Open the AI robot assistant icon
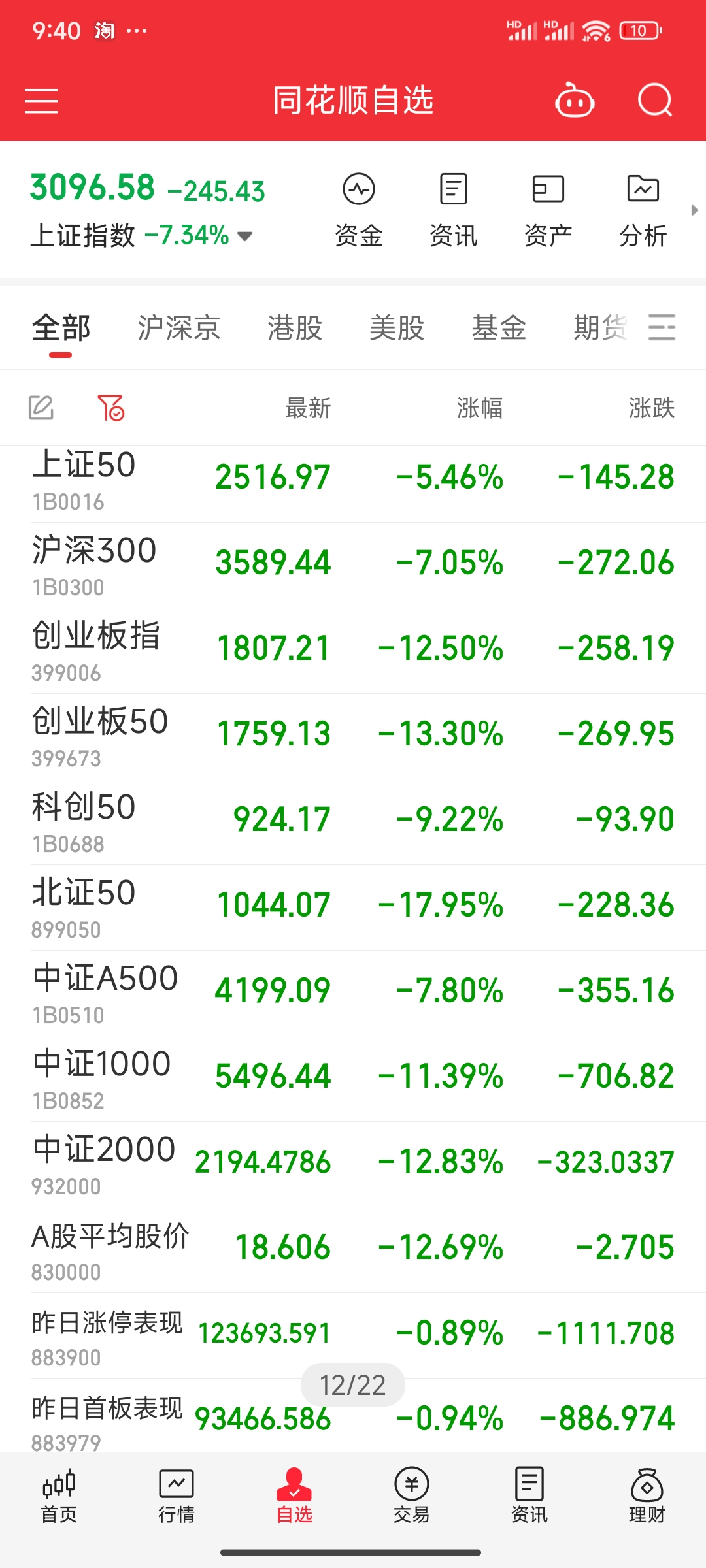This screenshot has width=706, height=1568. coord(574,101)
